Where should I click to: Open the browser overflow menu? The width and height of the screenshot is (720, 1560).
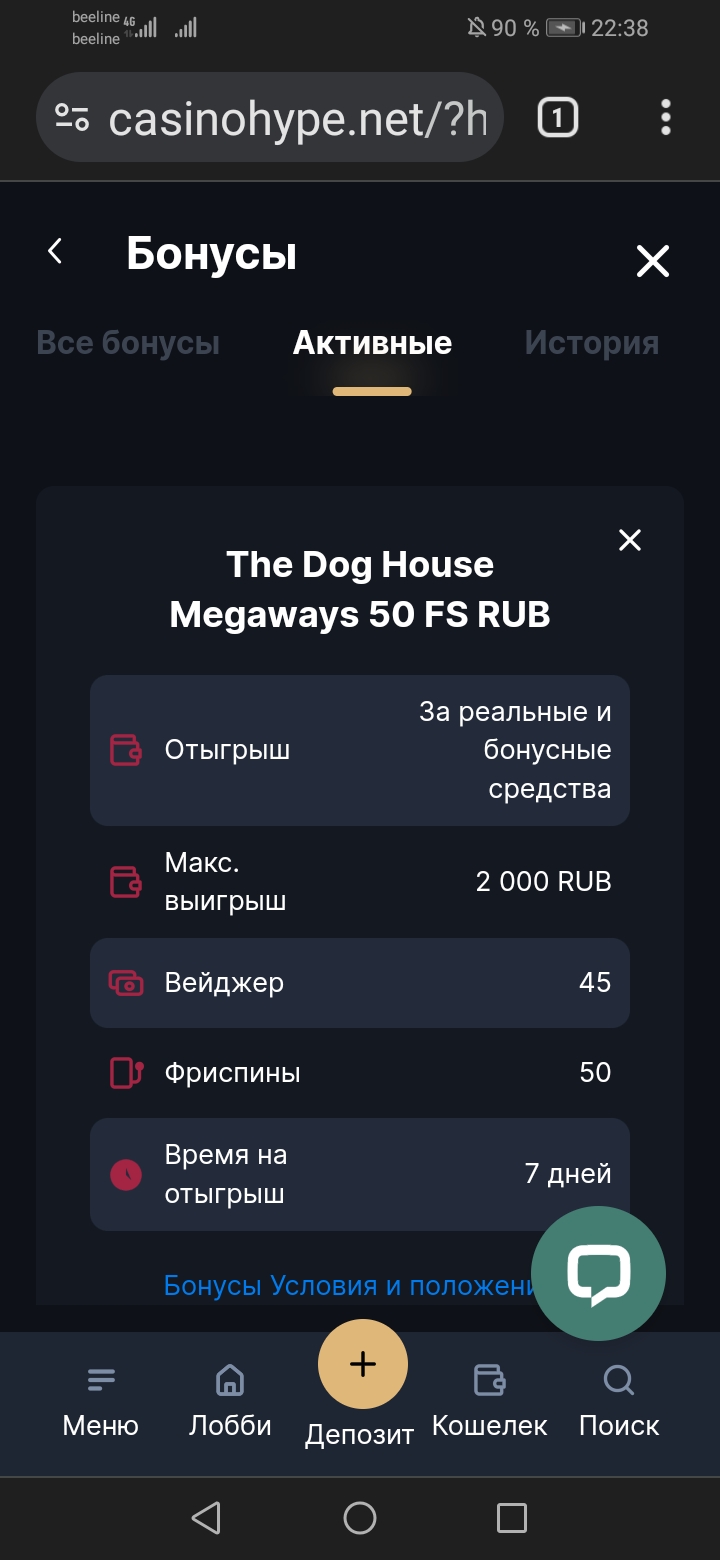(x=666, y=118)
